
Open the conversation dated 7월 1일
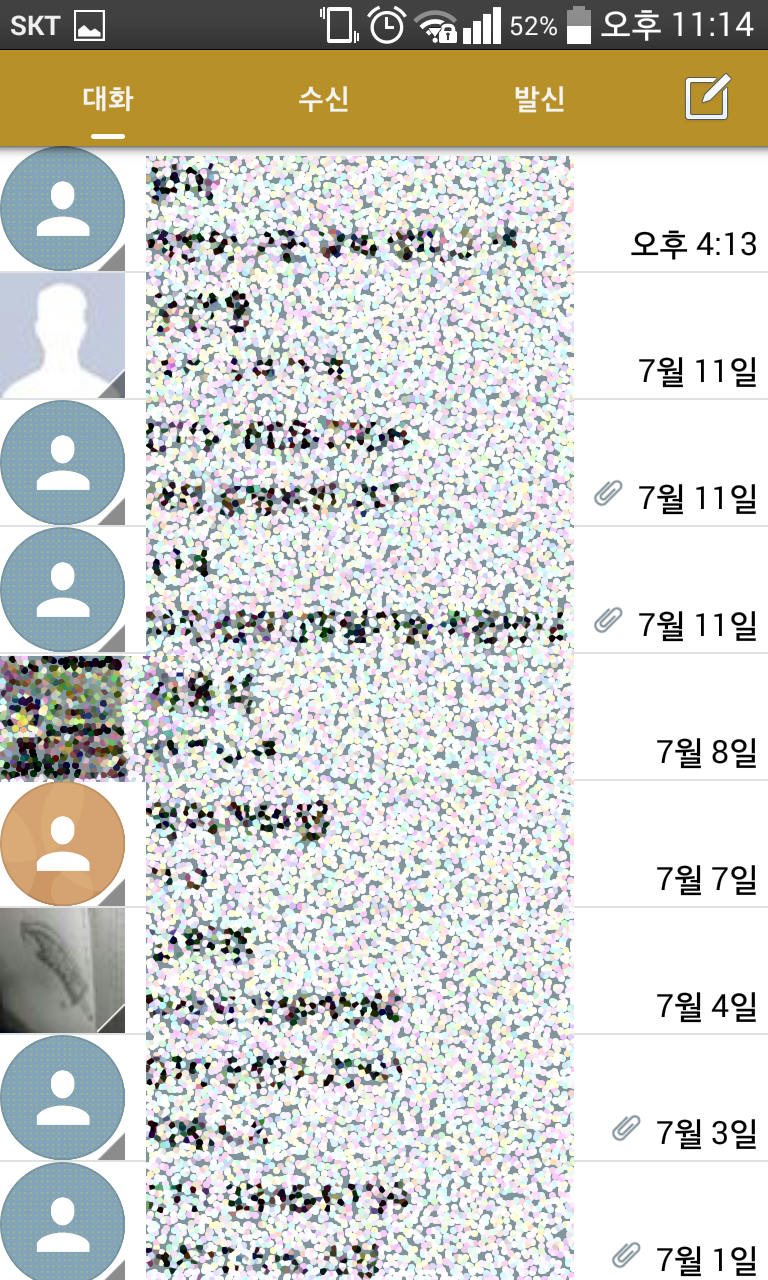pyautogui.click(x=400, y=1222)
